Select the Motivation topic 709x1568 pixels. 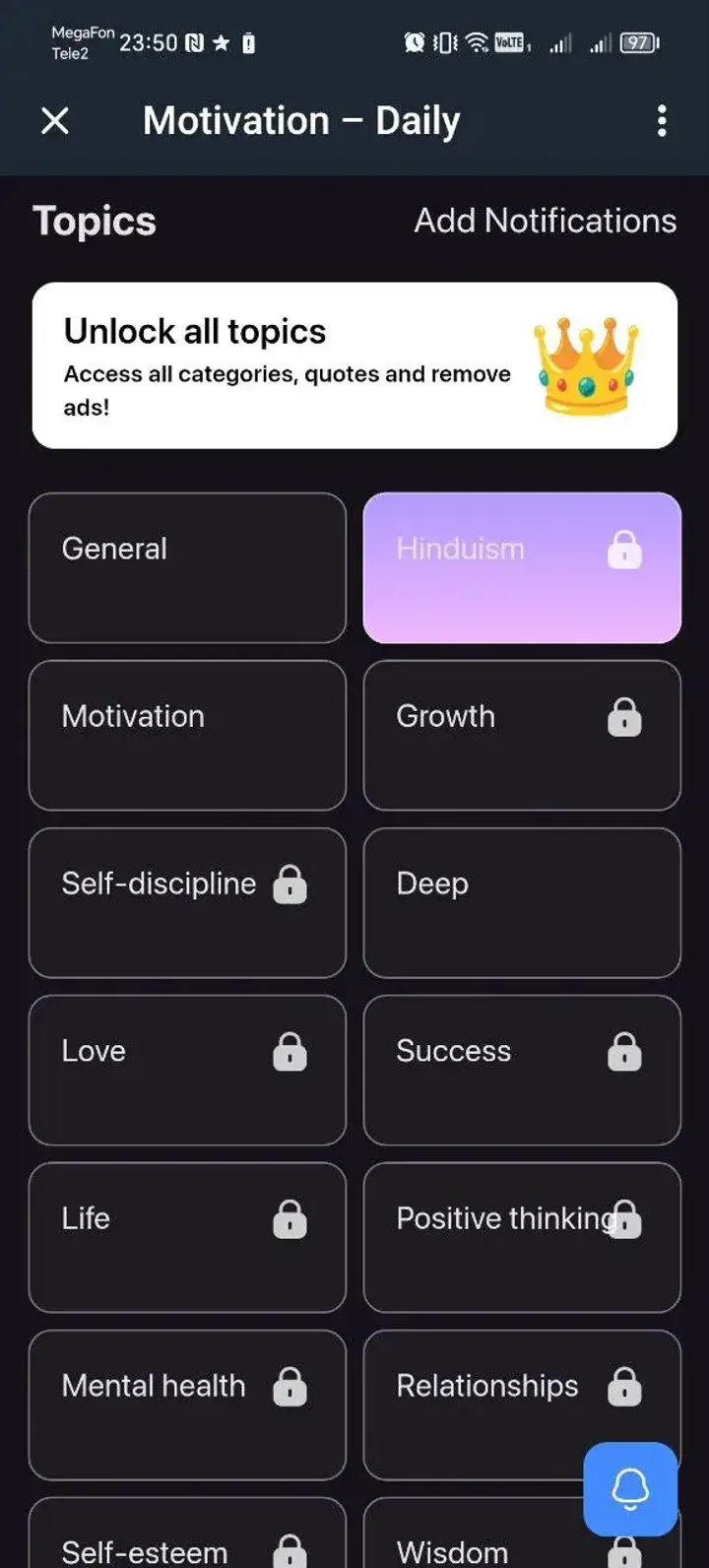187,736
